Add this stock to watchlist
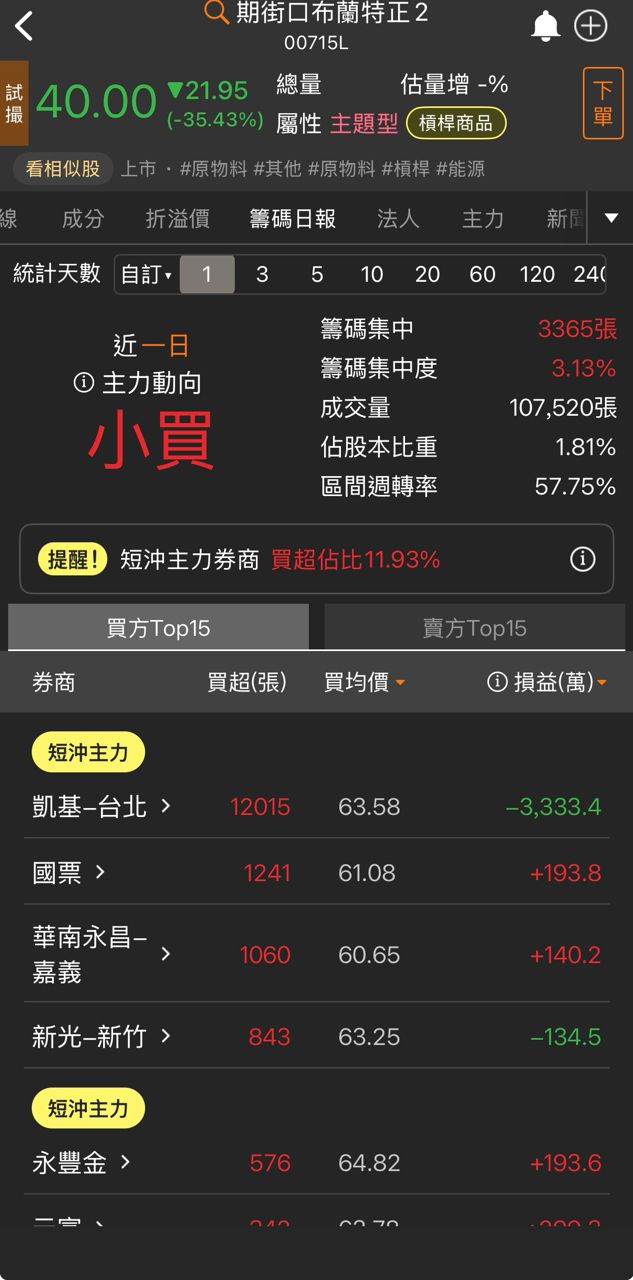The image size is (633, 1280). [x=591, y=27]
